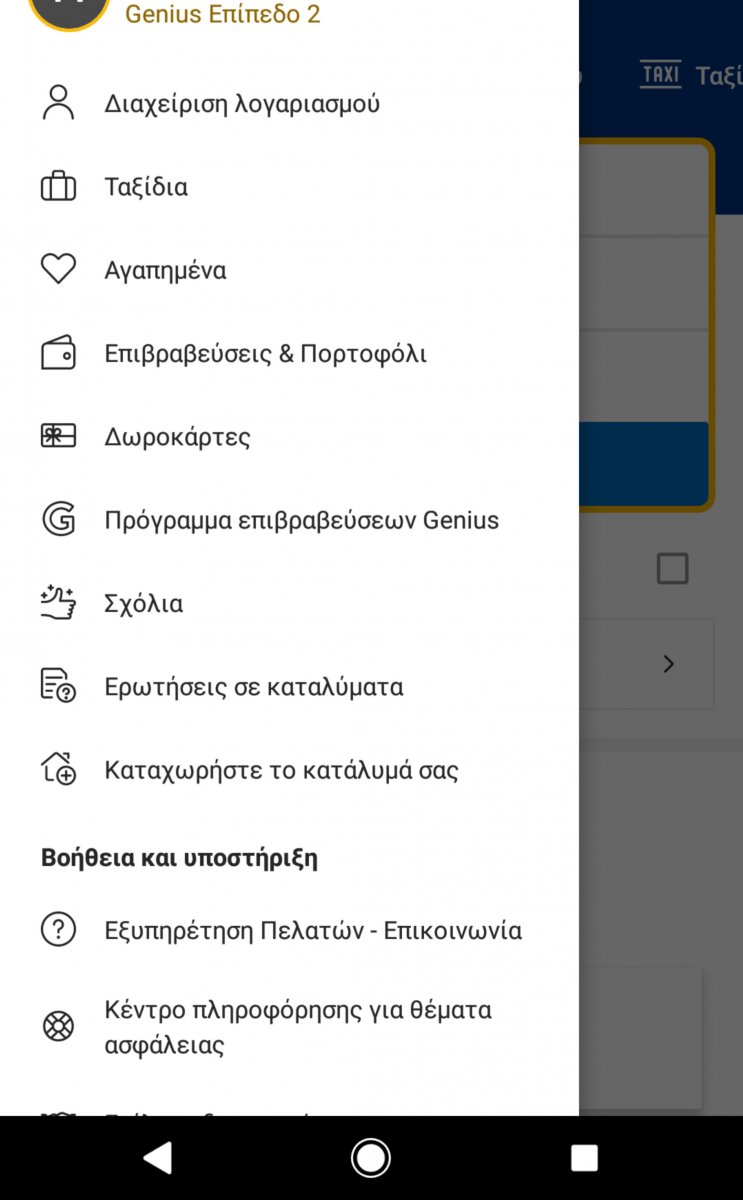743x1200 pixels.
Task: Tap Καταχωρήστε το κατάλυμά σας
Action: [x=281, y=771]
